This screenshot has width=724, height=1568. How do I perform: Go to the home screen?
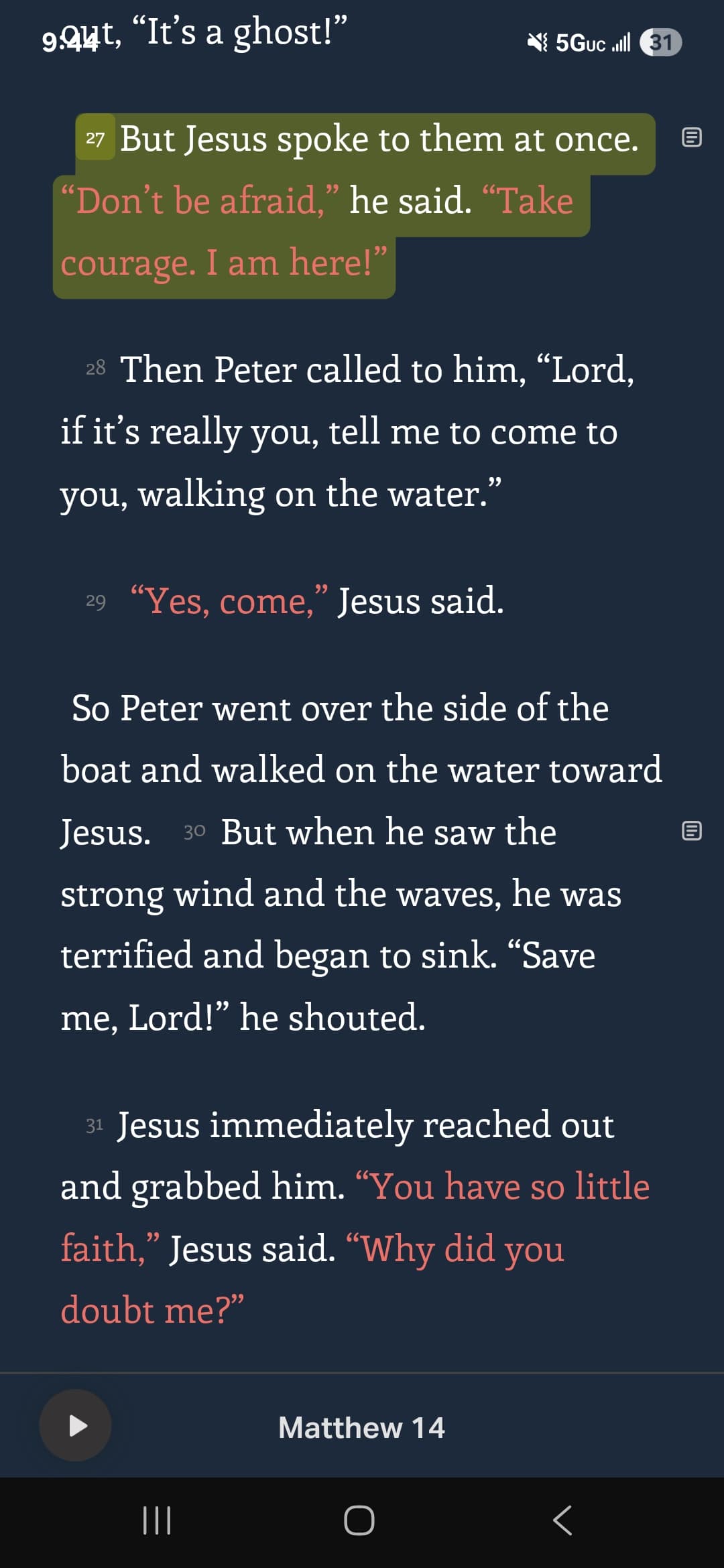pos(359,1520)
